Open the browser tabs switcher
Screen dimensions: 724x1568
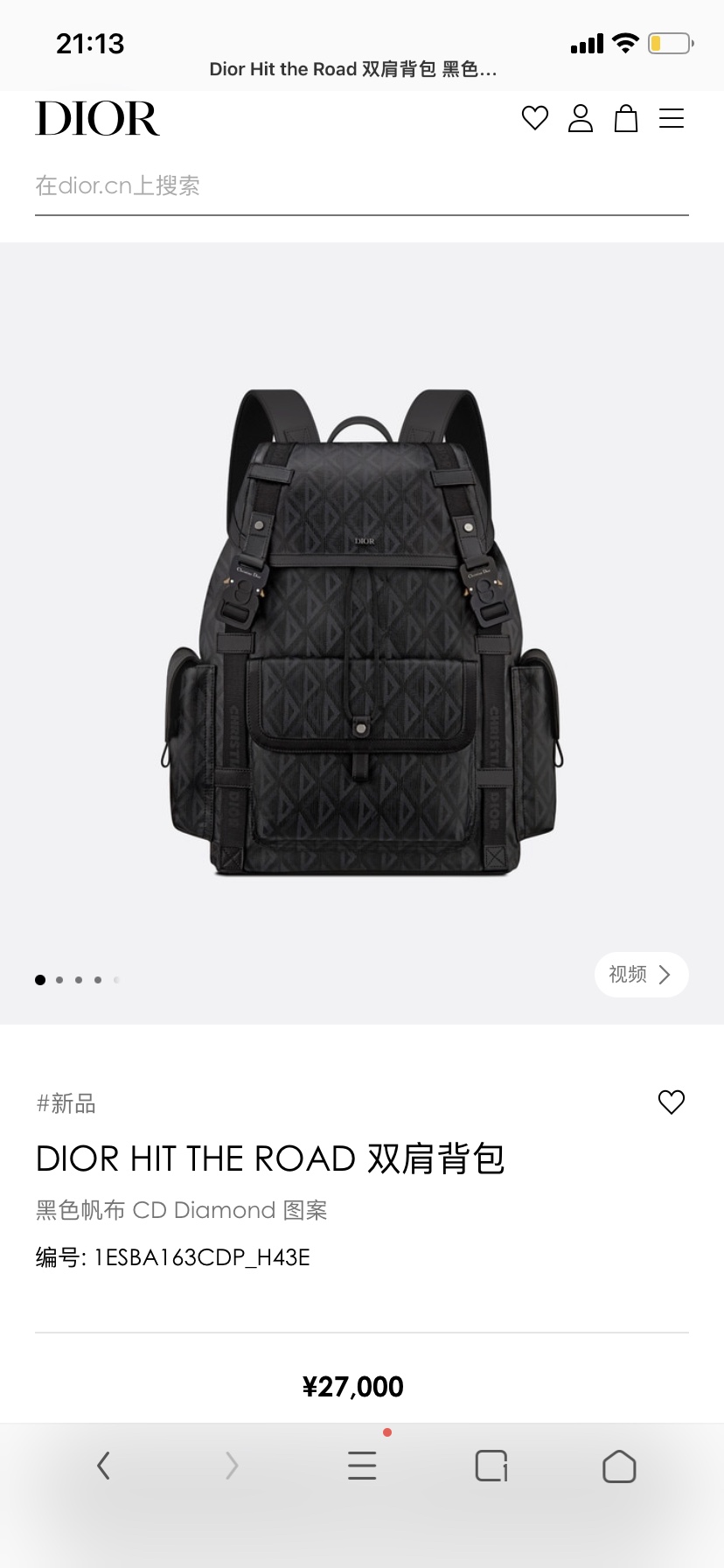(491, 1465)
